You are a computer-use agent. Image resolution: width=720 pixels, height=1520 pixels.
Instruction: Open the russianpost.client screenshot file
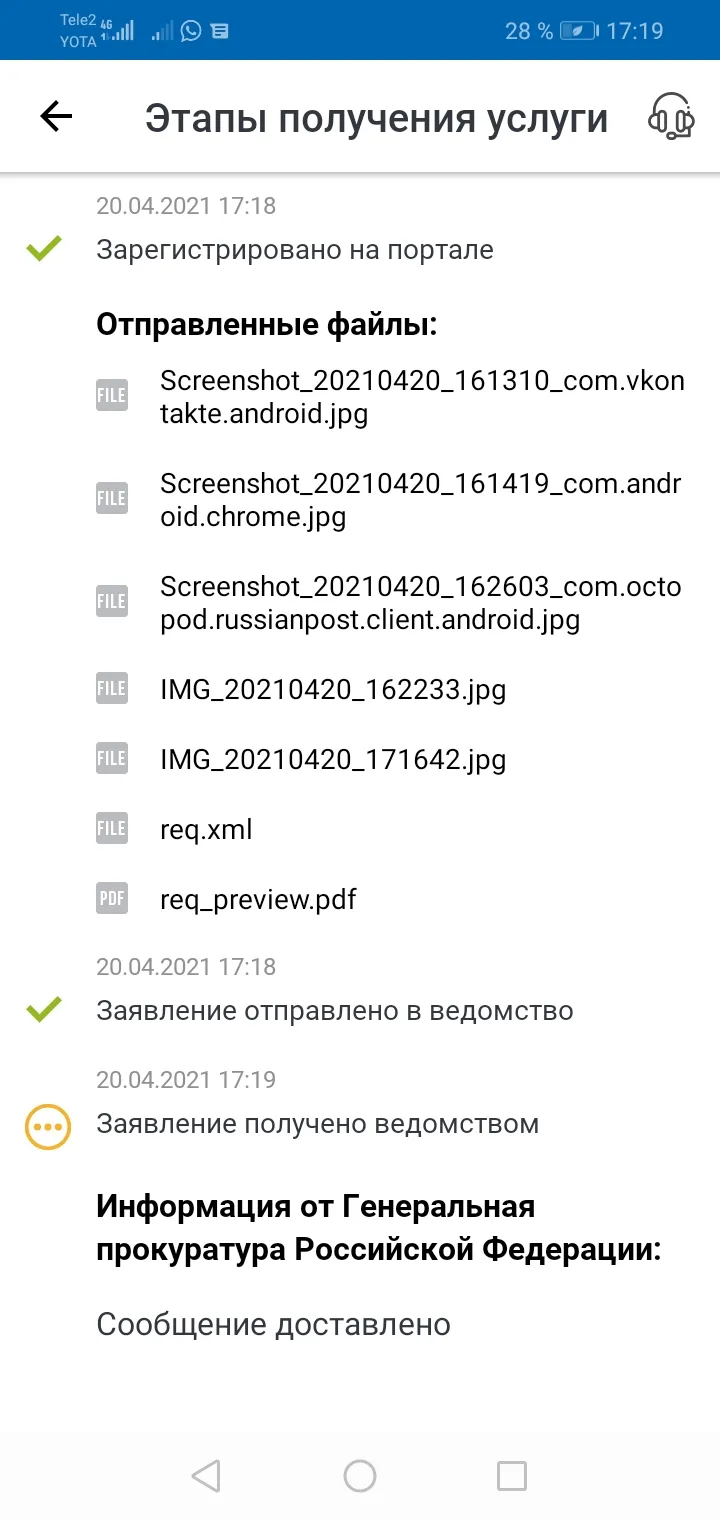[x=390, y=603]
